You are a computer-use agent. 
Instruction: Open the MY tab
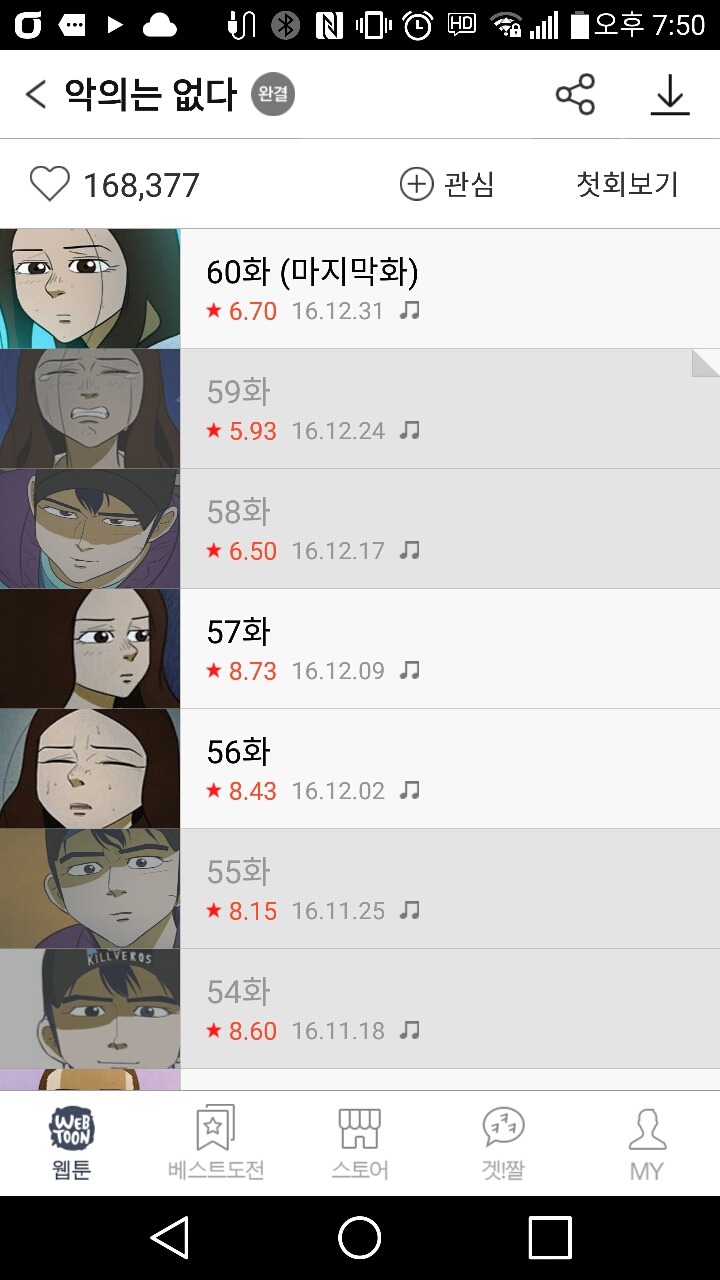647,1143
